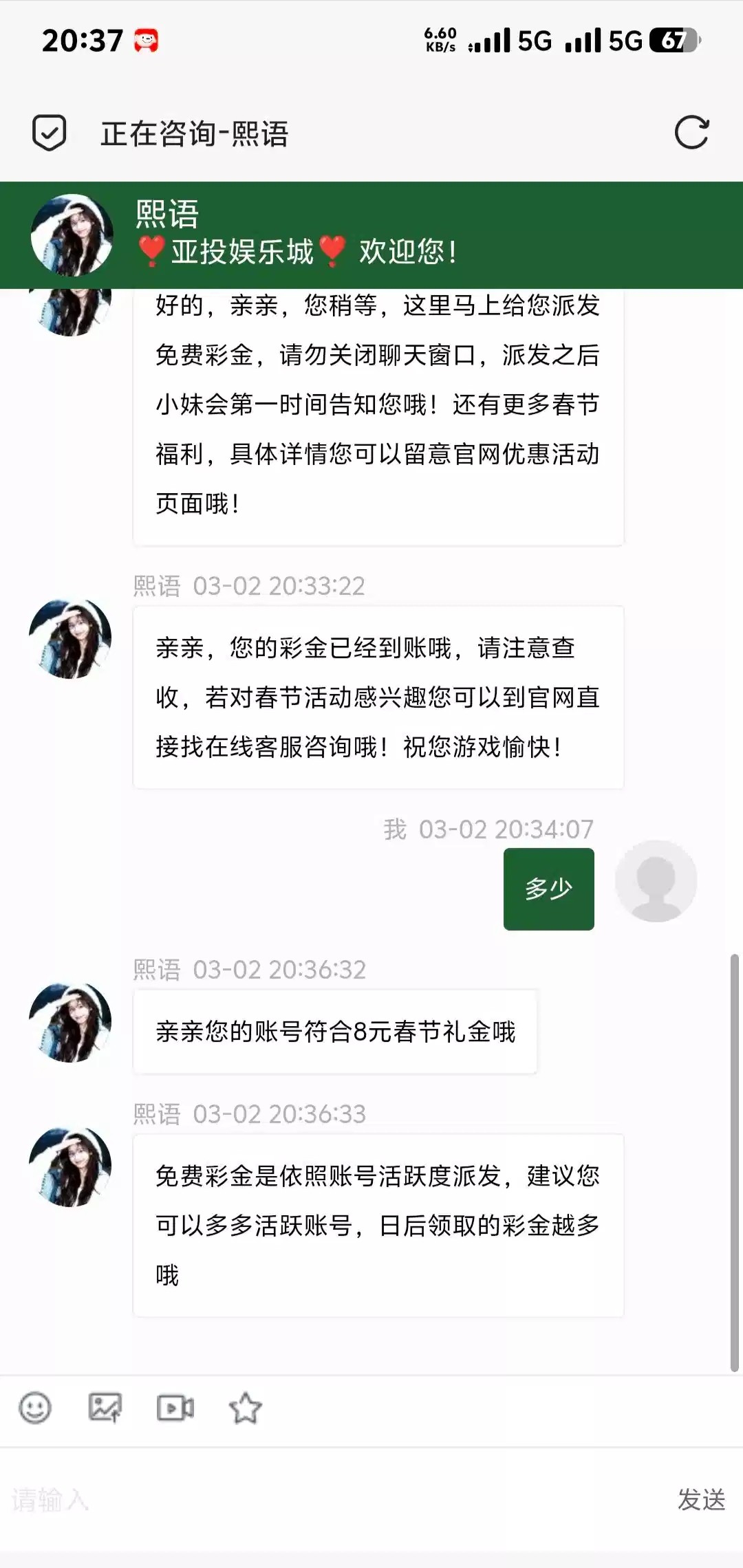Tap the refresh icon in the header
The height and width of the screenshot is (1568, 743).
pyautogui.click(x=691, y=132)
